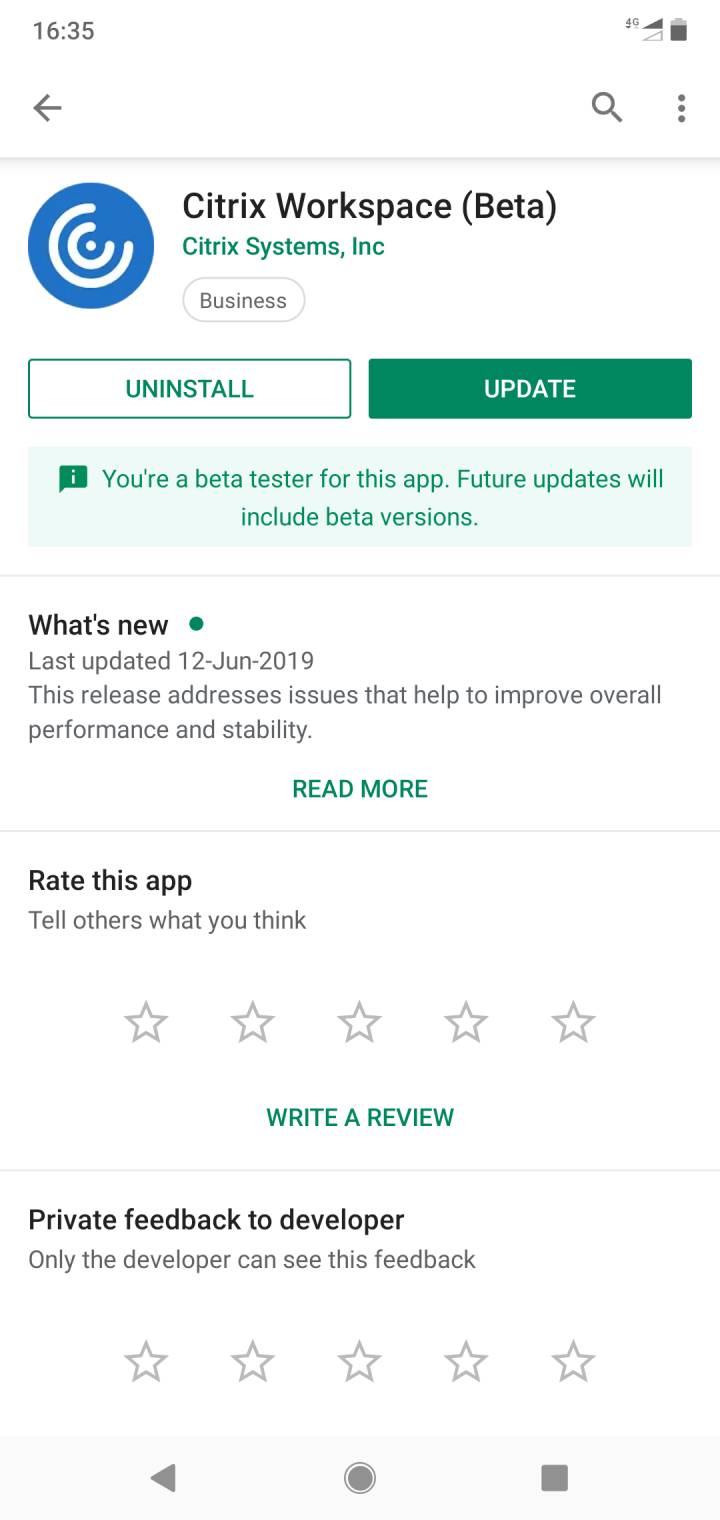Screen dimensions: 720x1520
Task: Update the Citrix Workspace app
Action: (530, 389)
